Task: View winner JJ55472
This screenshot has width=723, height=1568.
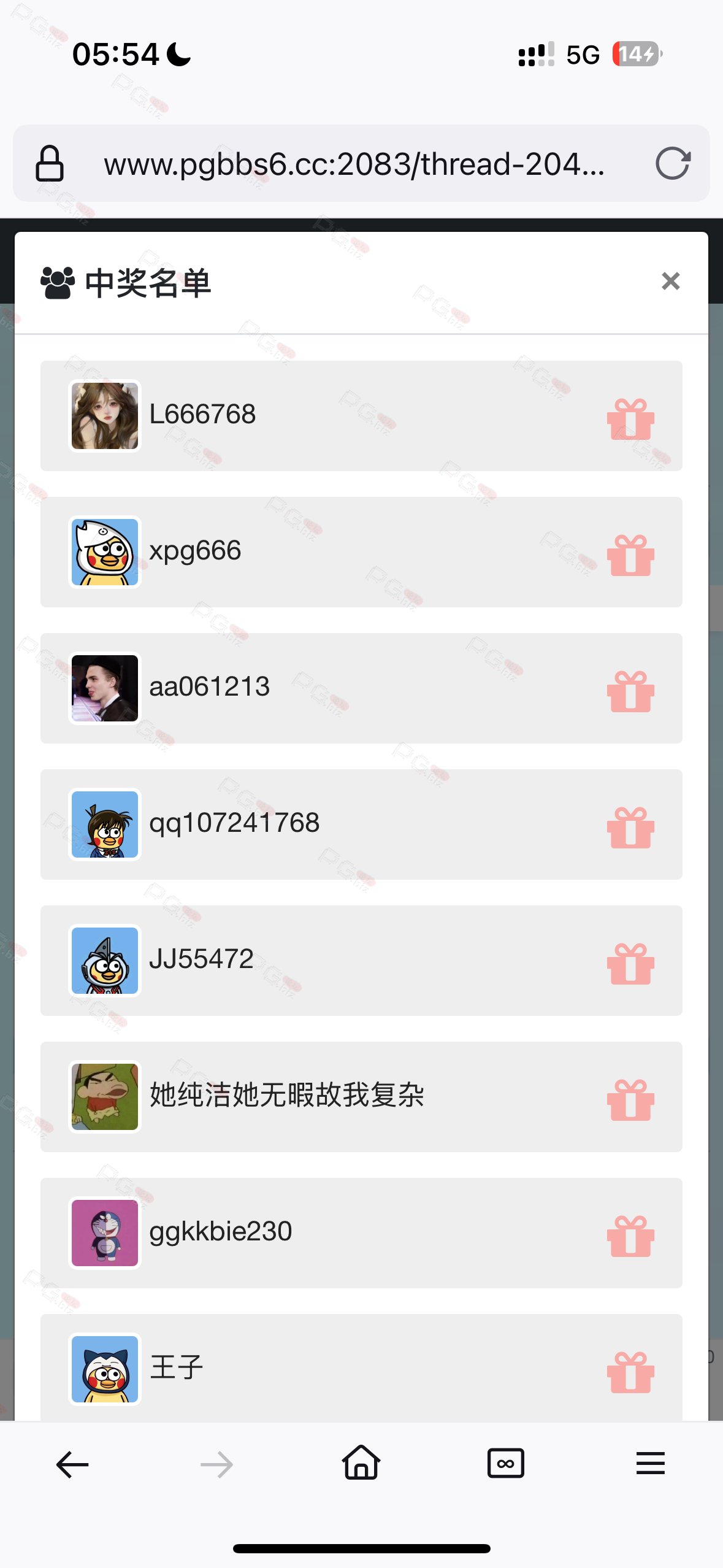Action: point(361,961)
